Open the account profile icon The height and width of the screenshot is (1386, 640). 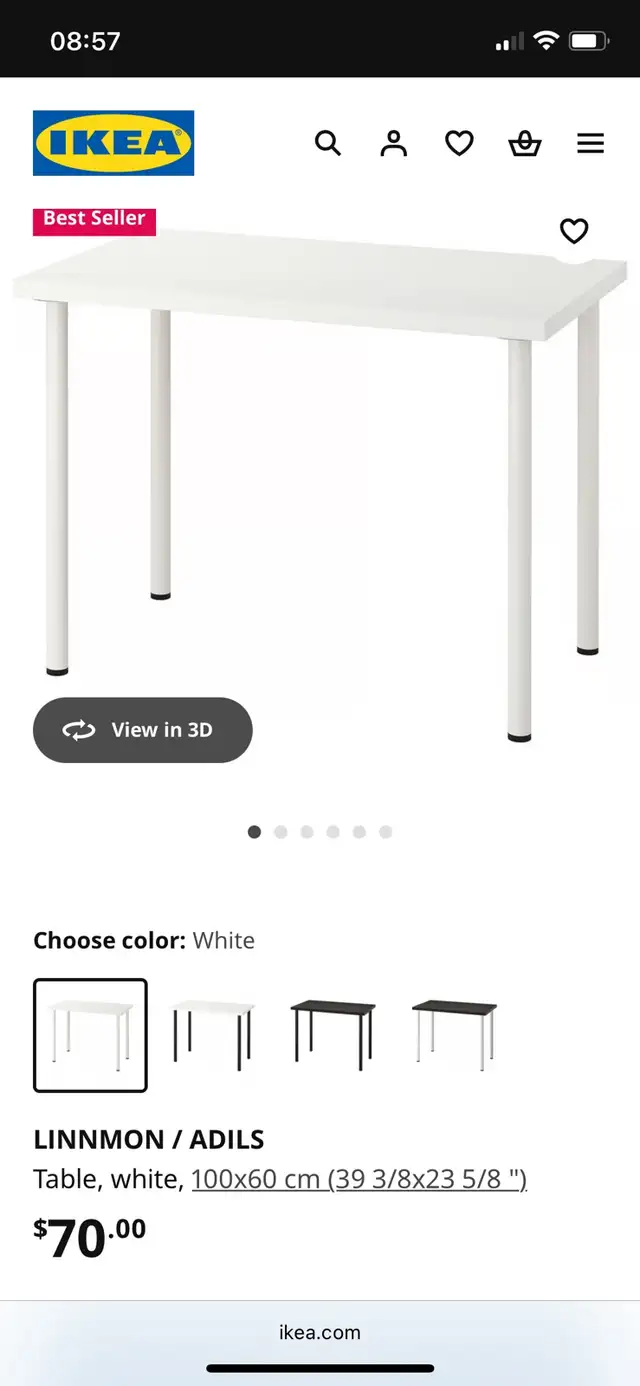(394, 143)
